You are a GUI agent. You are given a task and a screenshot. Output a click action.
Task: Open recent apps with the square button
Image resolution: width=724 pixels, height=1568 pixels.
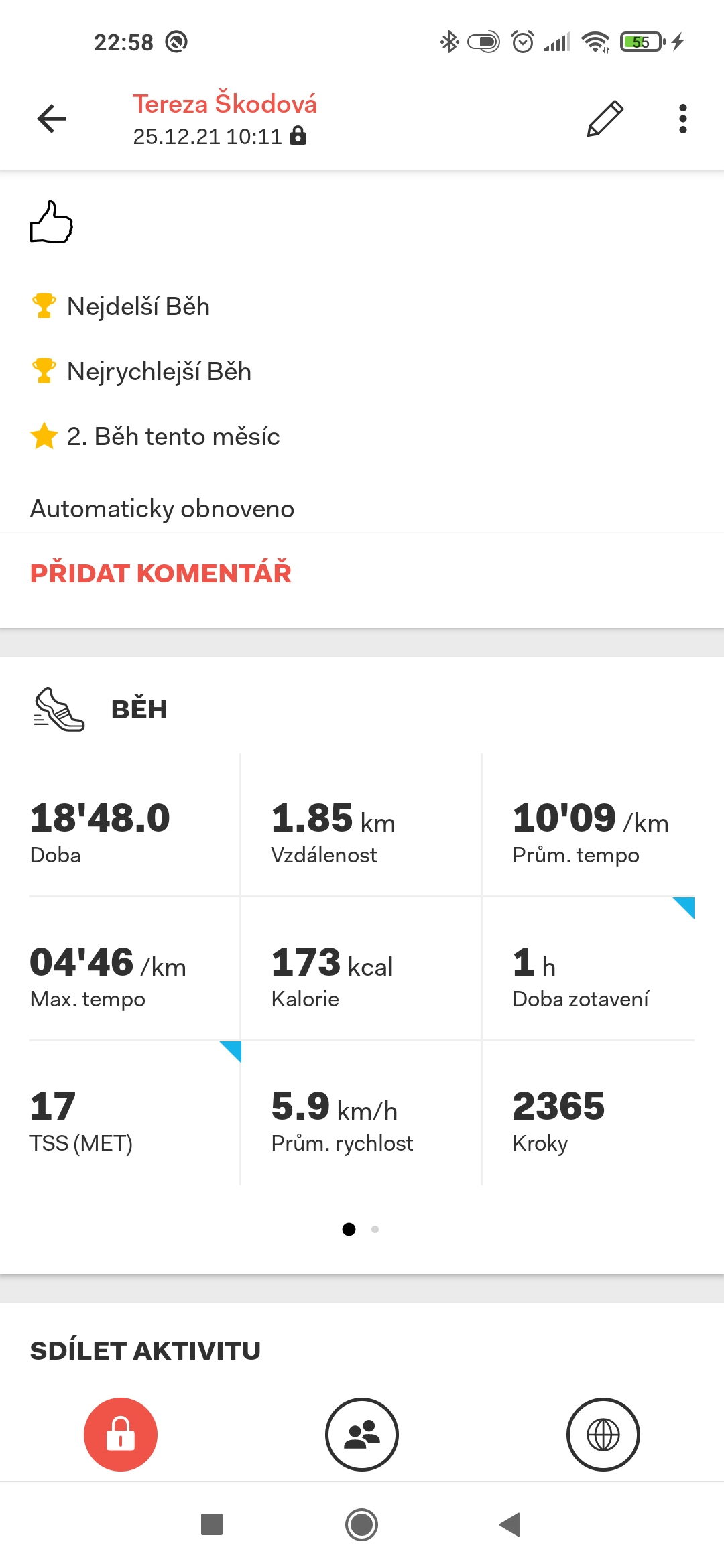tap(212, 1524)
